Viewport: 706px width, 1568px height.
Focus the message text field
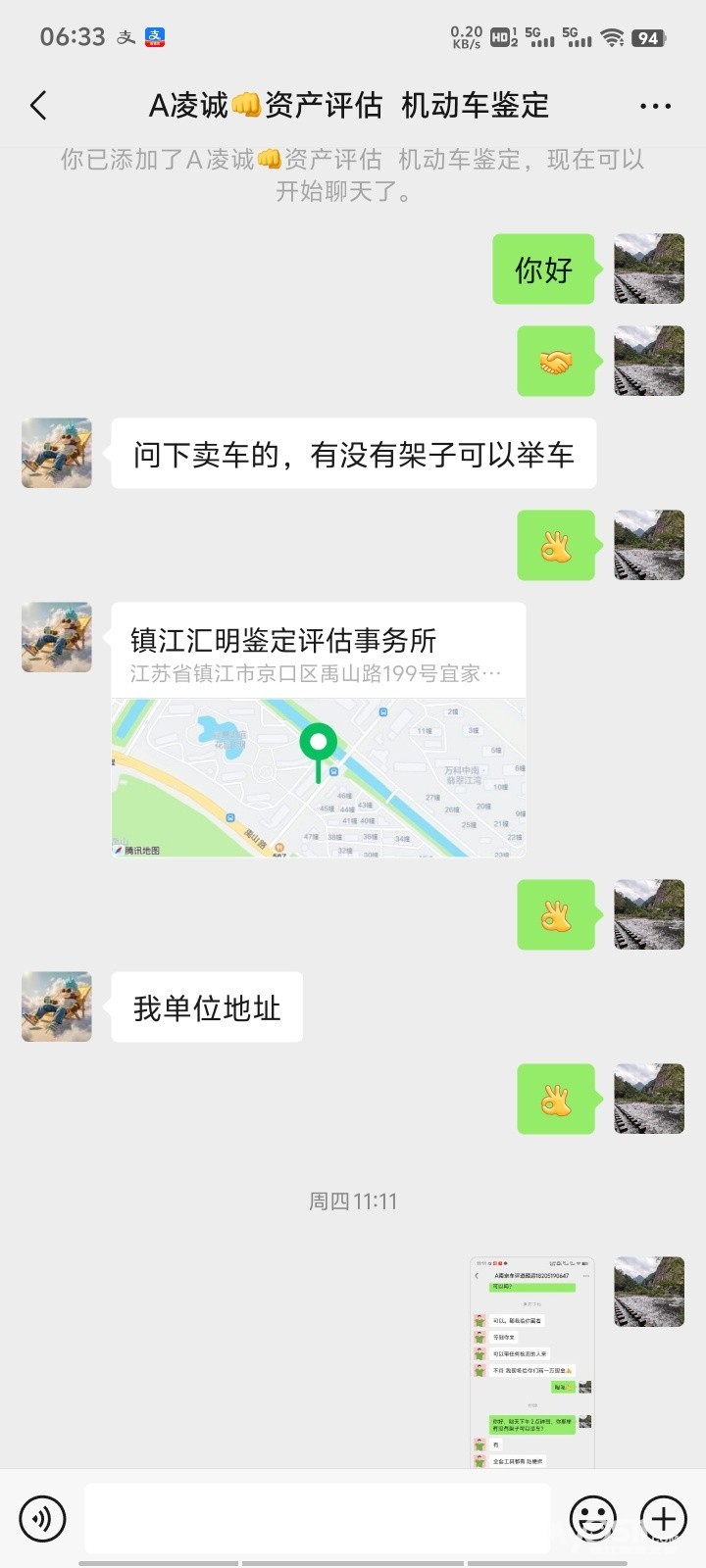[317, 1519]
